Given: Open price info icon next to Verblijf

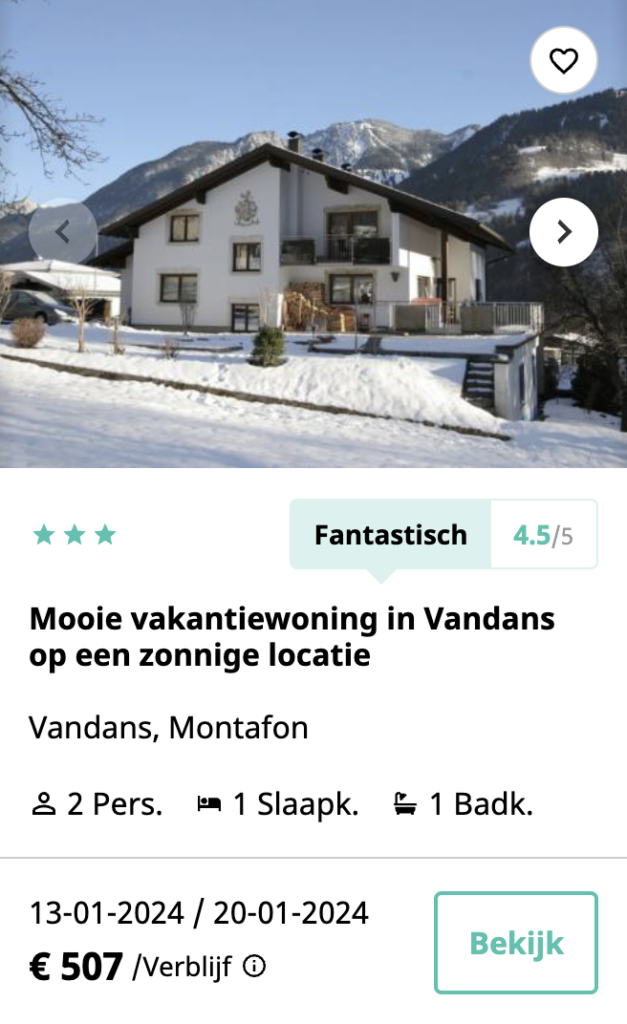Looking at the screenshot, I should pyautogui.click(x=255, y=967).
